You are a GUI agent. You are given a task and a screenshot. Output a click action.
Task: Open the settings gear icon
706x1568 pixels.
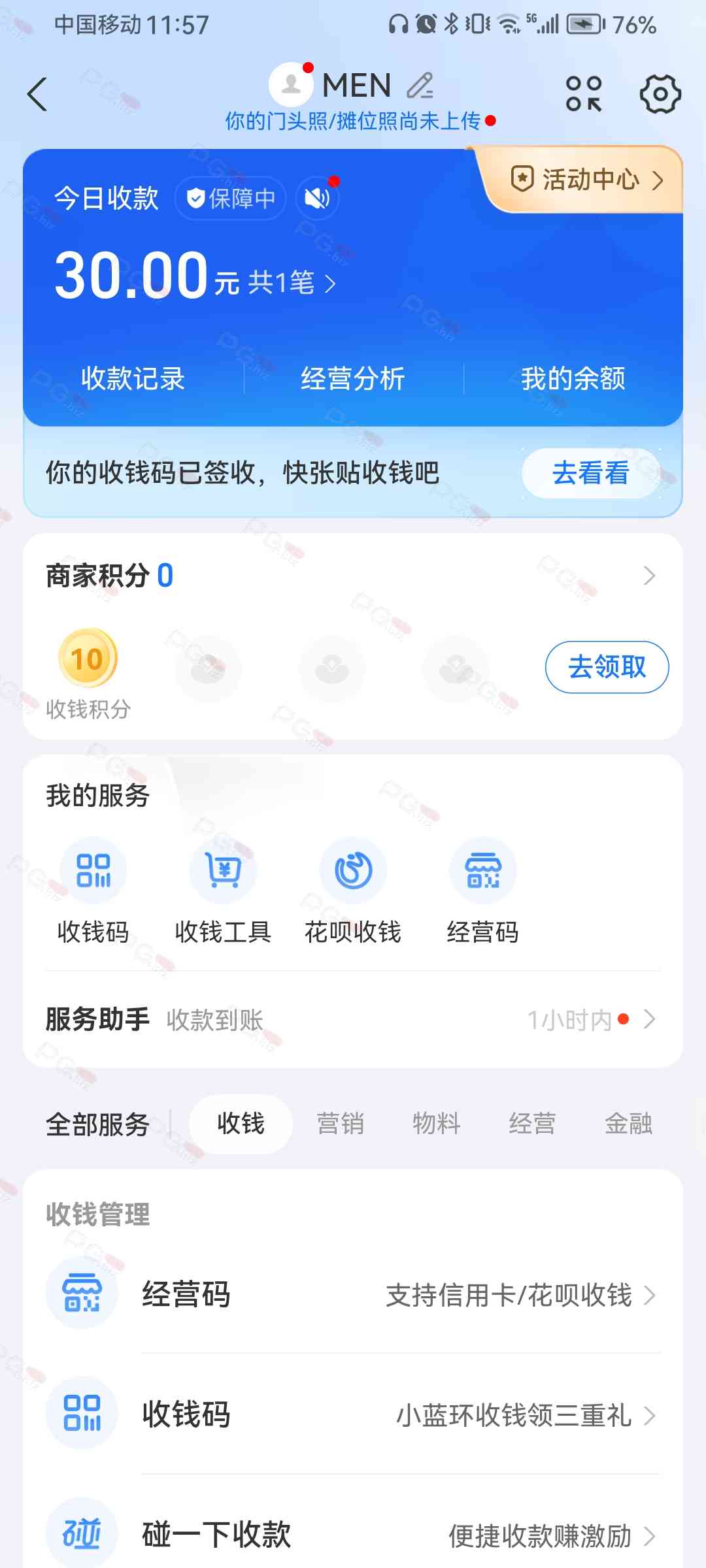coord(660,95)
